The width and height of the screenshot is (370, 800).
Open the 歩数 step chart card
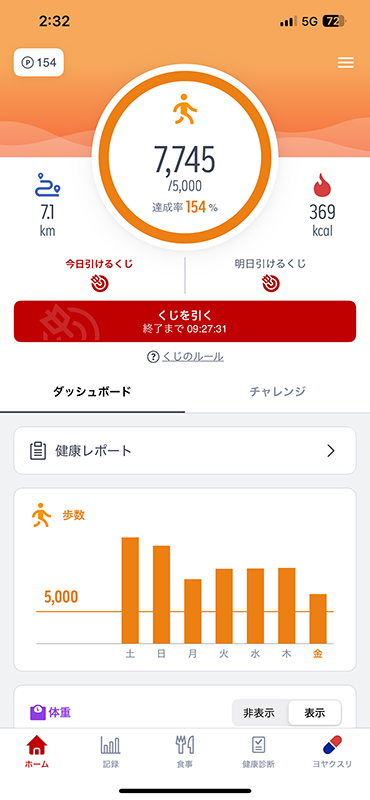tap(185, 580)
